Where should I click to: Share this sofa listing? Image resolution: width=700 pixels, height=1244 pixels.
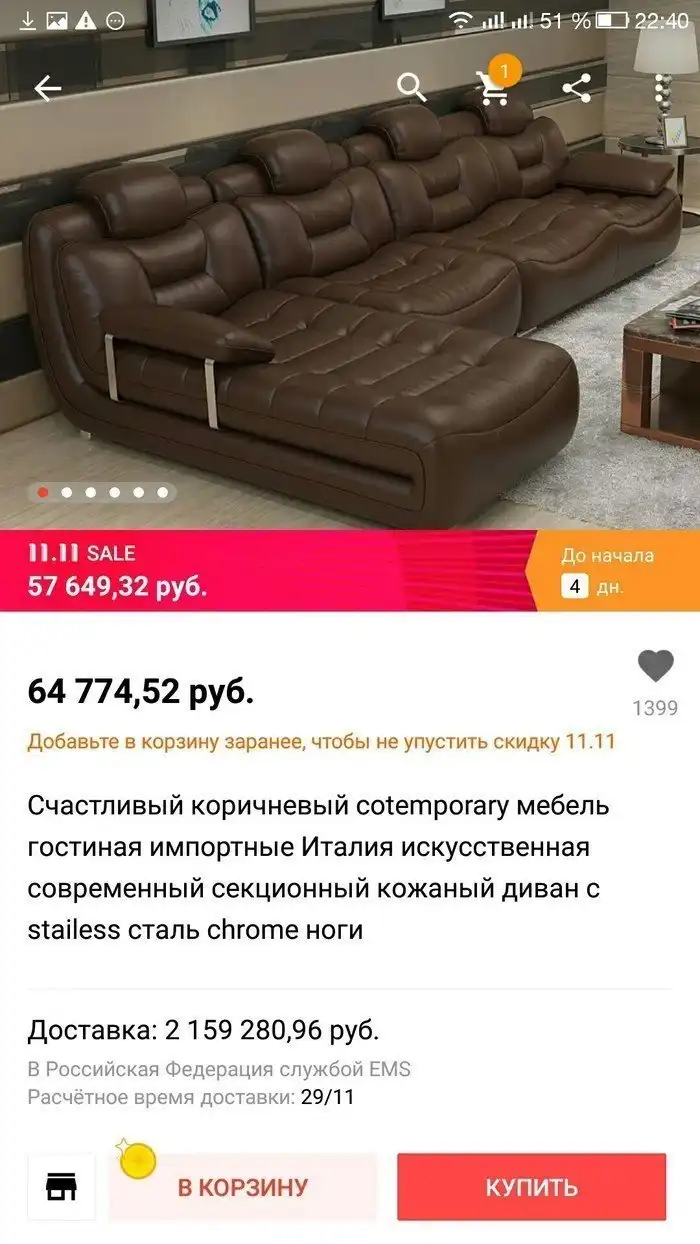tap(577, 88)
